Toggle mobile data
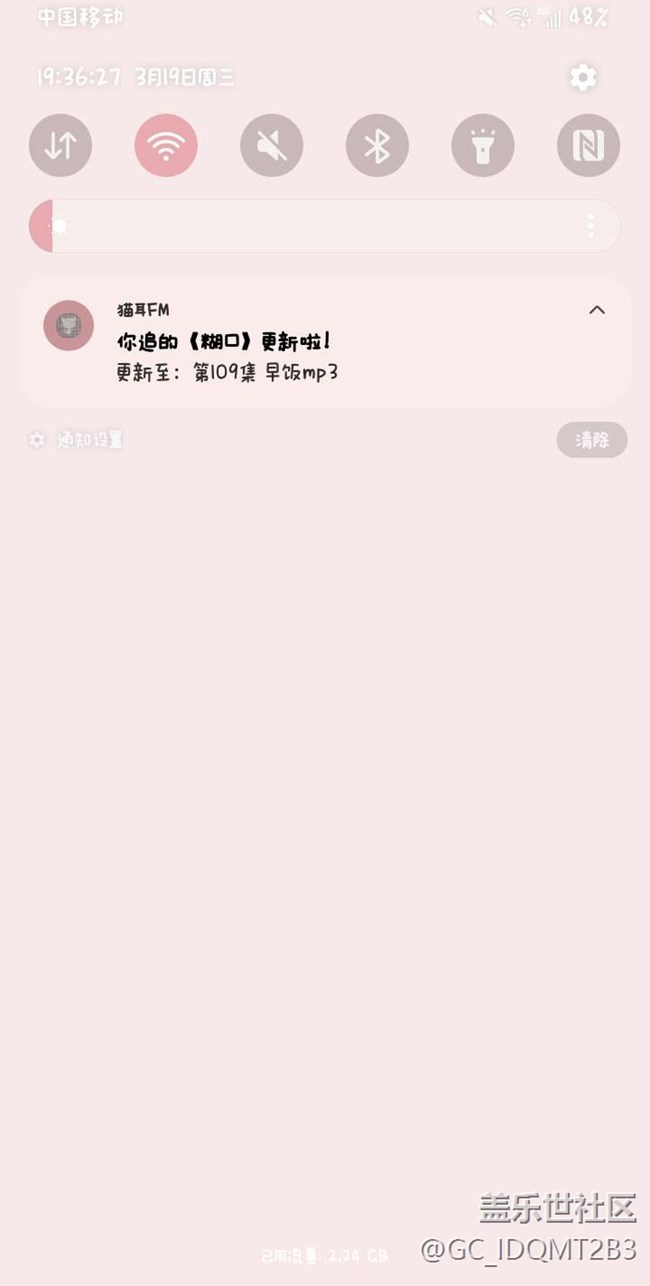The height and width of the screenshot is (1286, 650). (60, 146)
